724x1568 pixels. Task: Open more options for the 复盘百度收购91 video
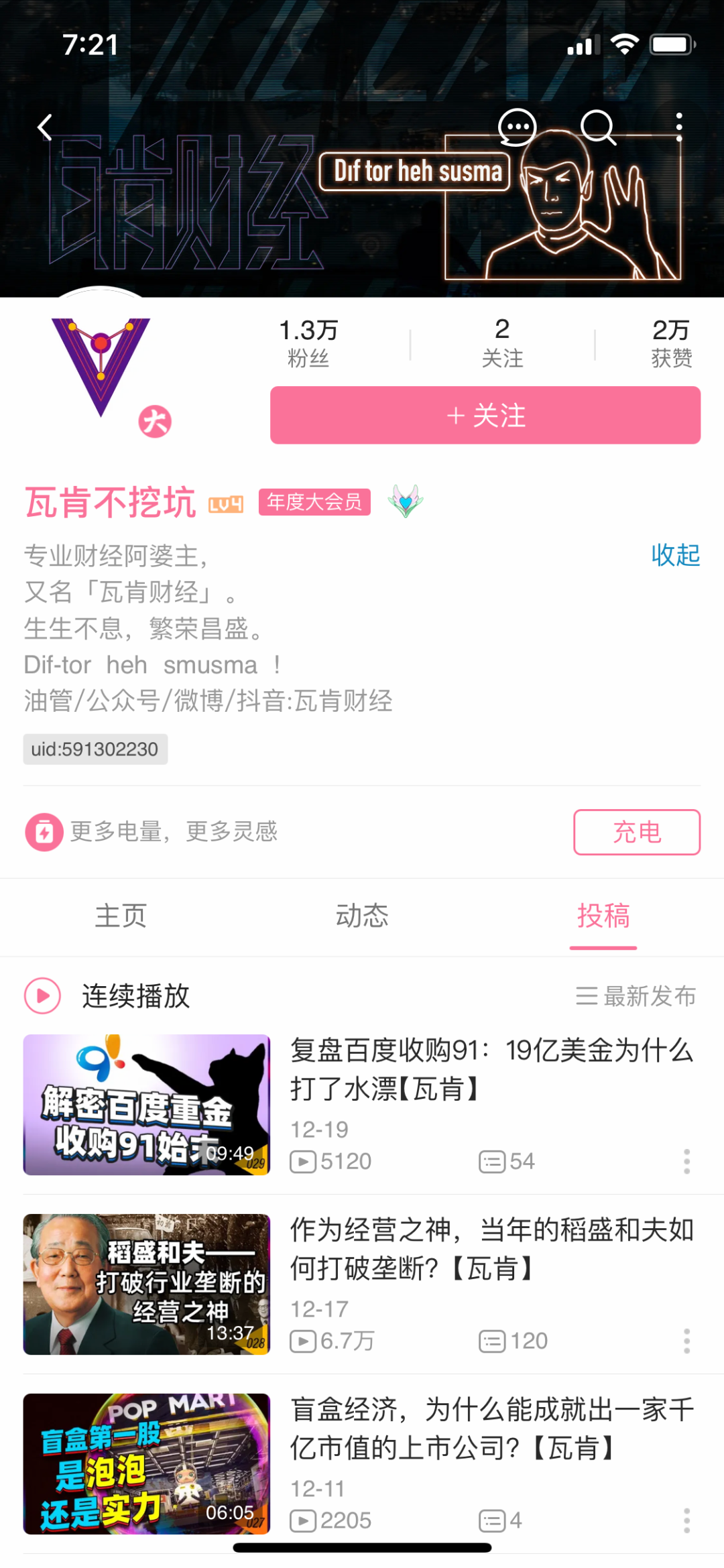[686, 1161]
